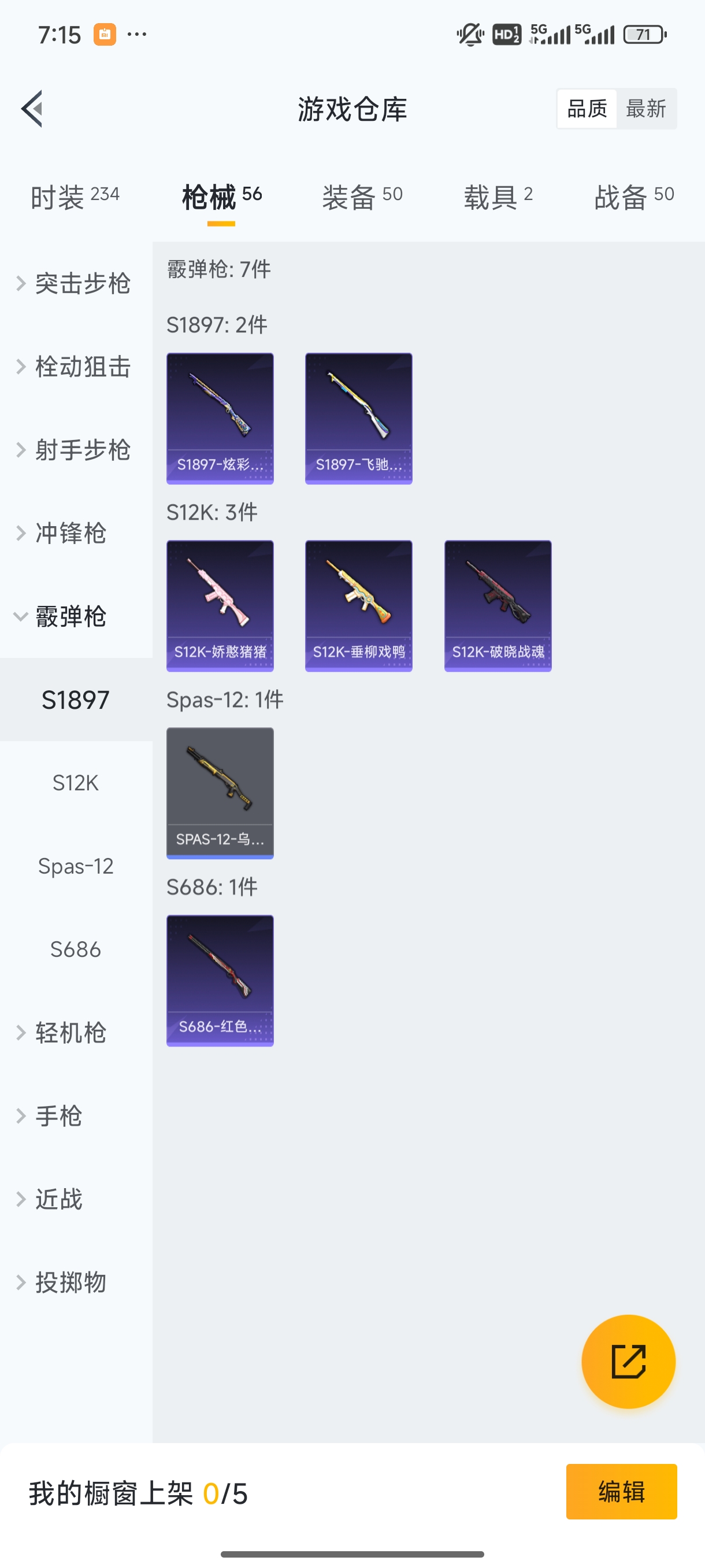Open the share/export floating action button
This screenshot has width=705, height=1568.
(x=629, y=1362)
